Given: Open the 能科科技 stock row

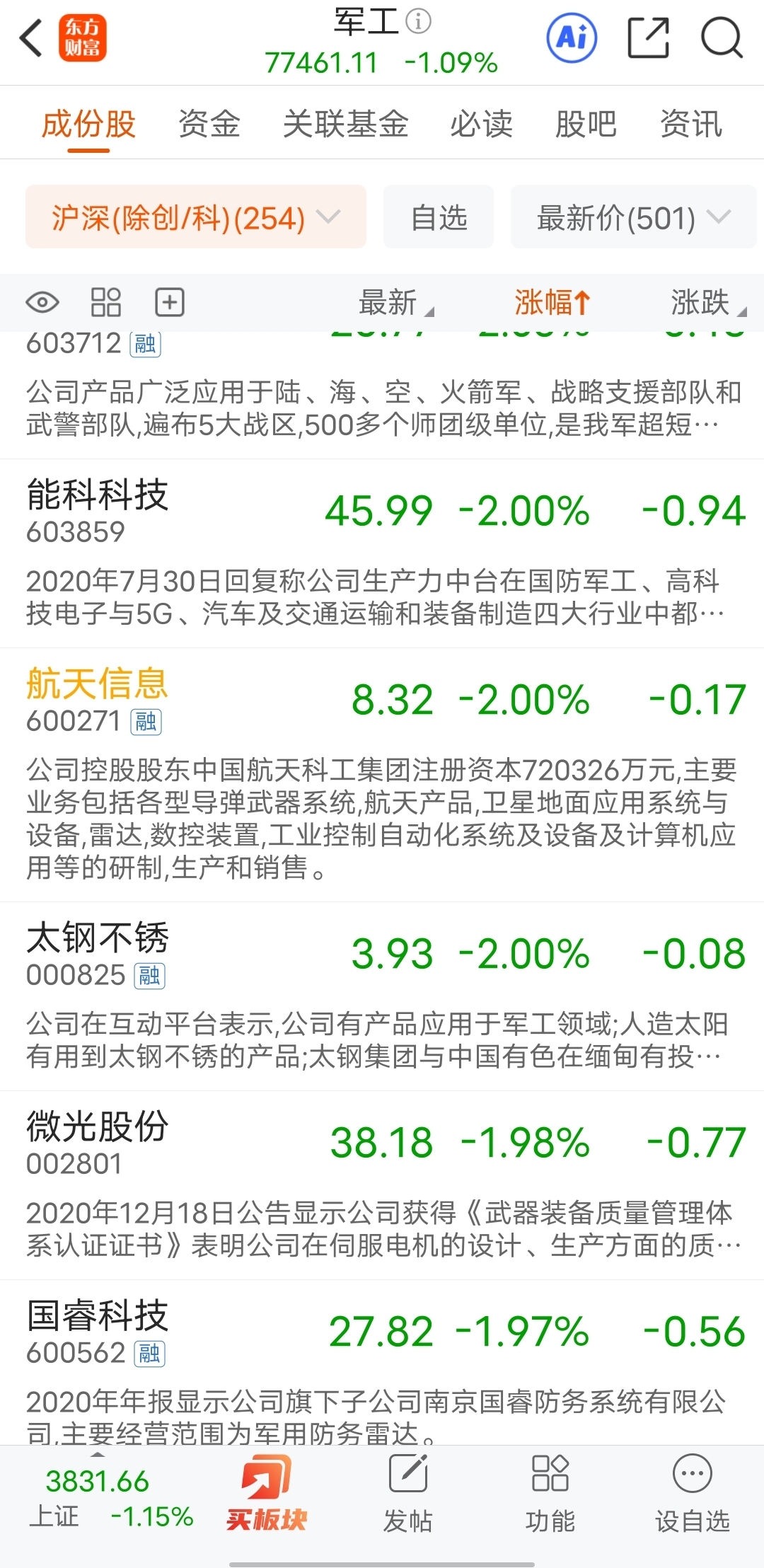Looking at the screenshot, I should coord(382,553).
